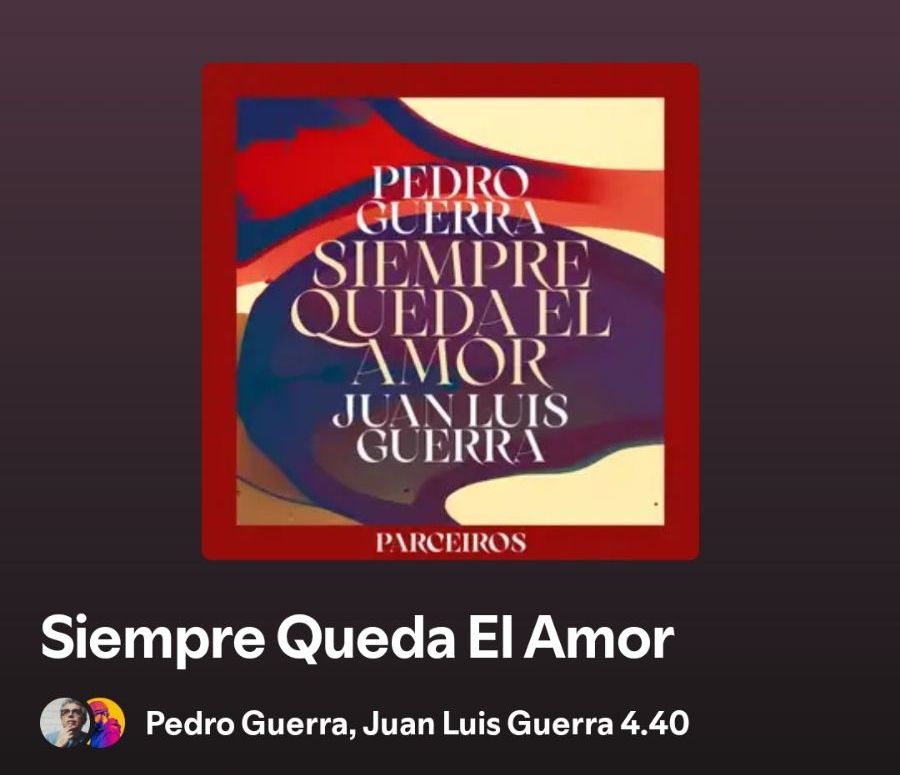Tap the Siempre Queda El Amor cover art
This screenshot has height=775, width=900.
[450, 311]
